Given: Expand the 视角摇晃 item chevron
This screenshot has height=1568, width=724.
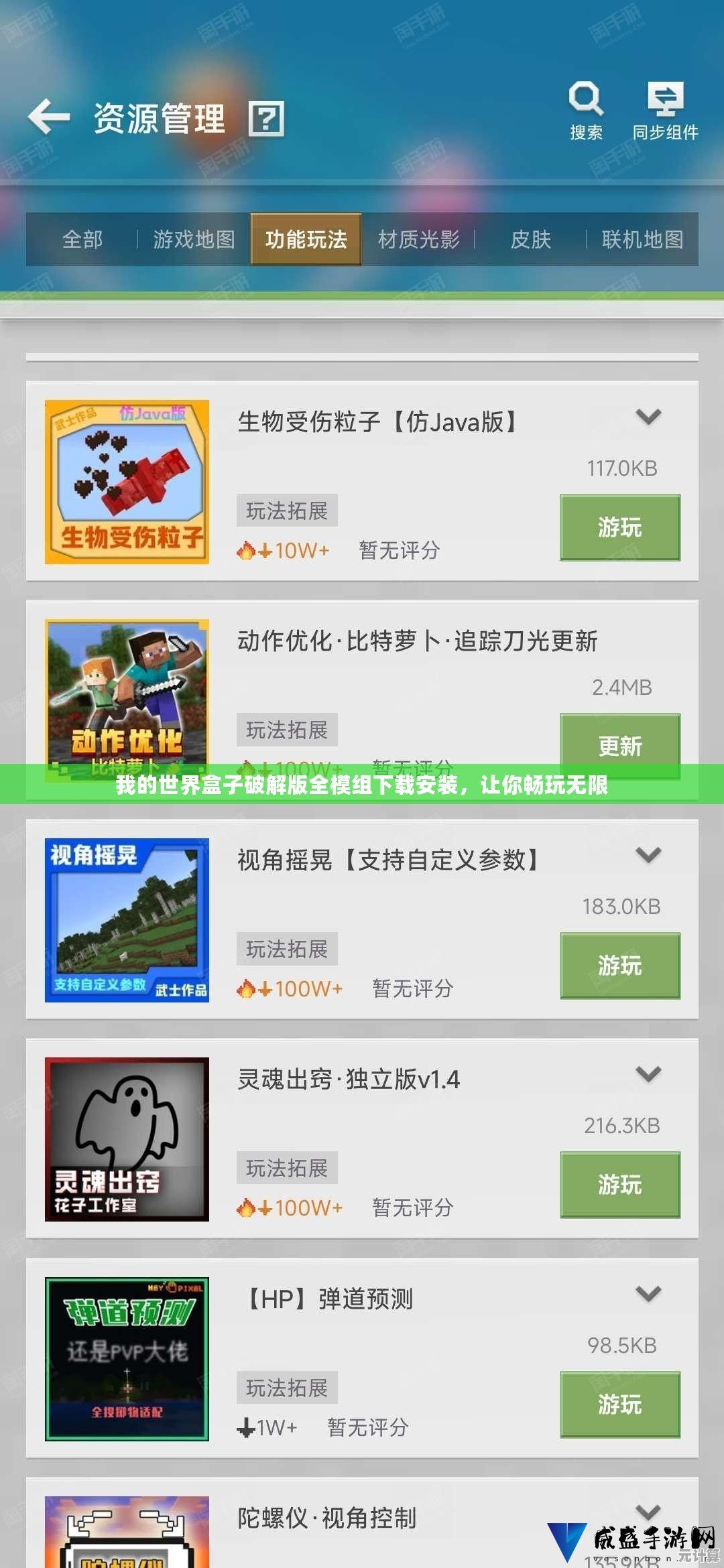Looking at the screenshot, I should [648, 855].
